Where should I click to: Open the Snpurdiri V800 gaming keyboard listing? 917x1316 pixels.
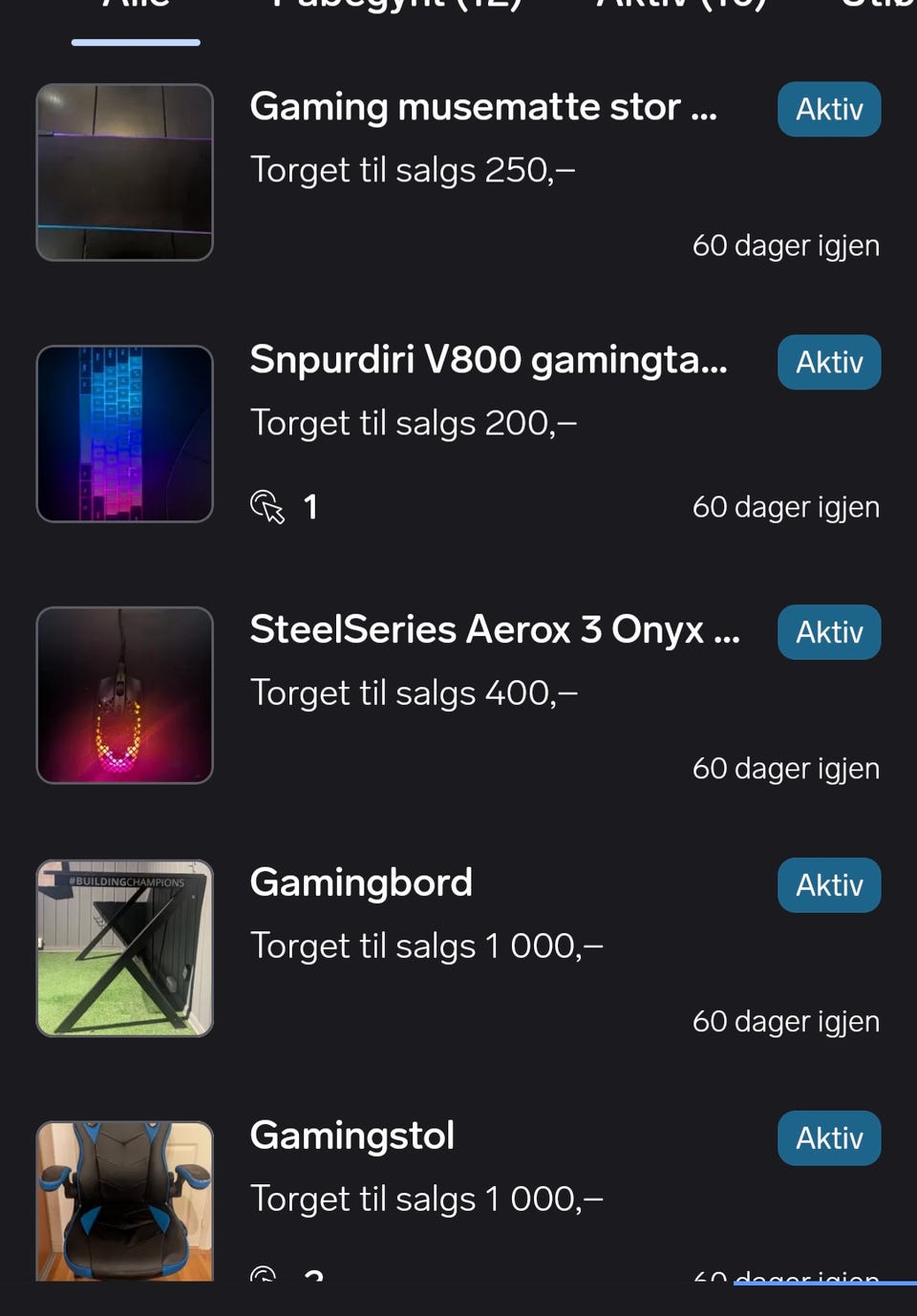coord(487,361)
